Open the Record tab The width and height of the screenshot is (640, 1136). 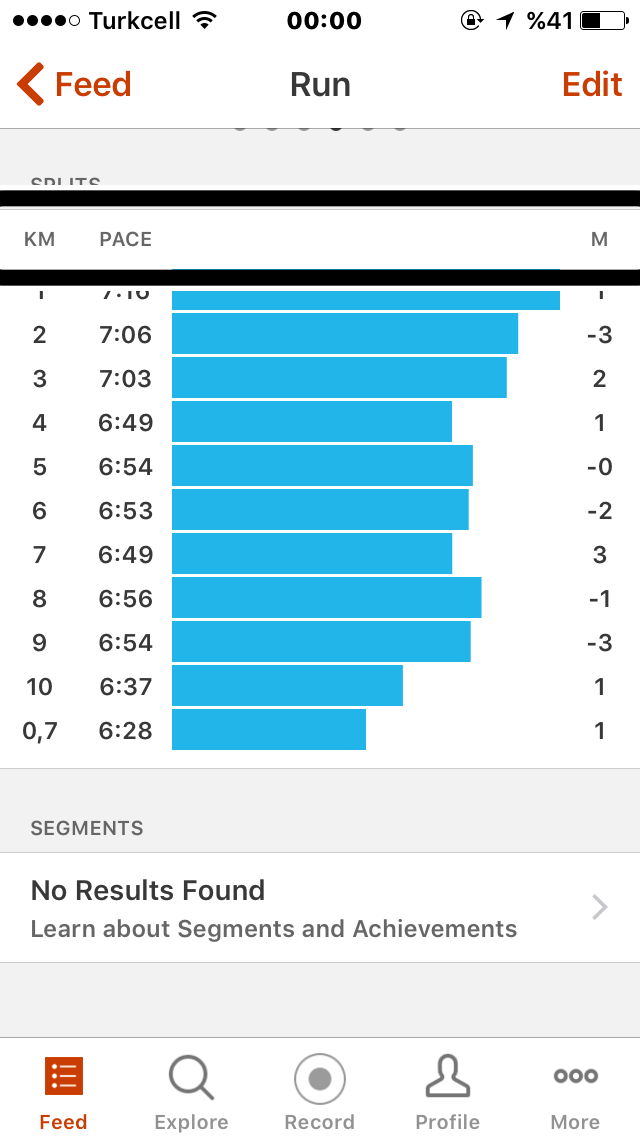pos(320,1093)
